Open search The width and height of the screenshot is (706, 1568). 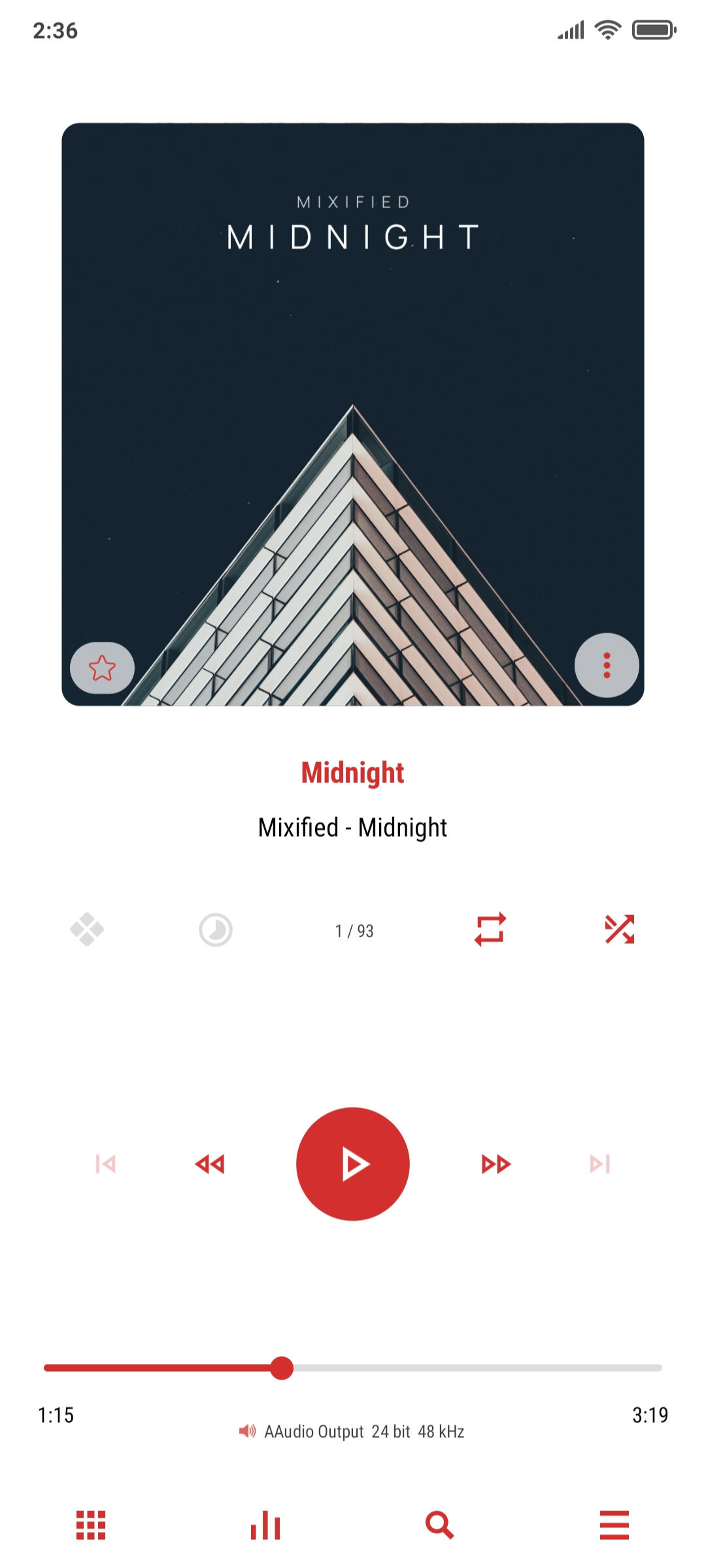(x=440, y=1525)
